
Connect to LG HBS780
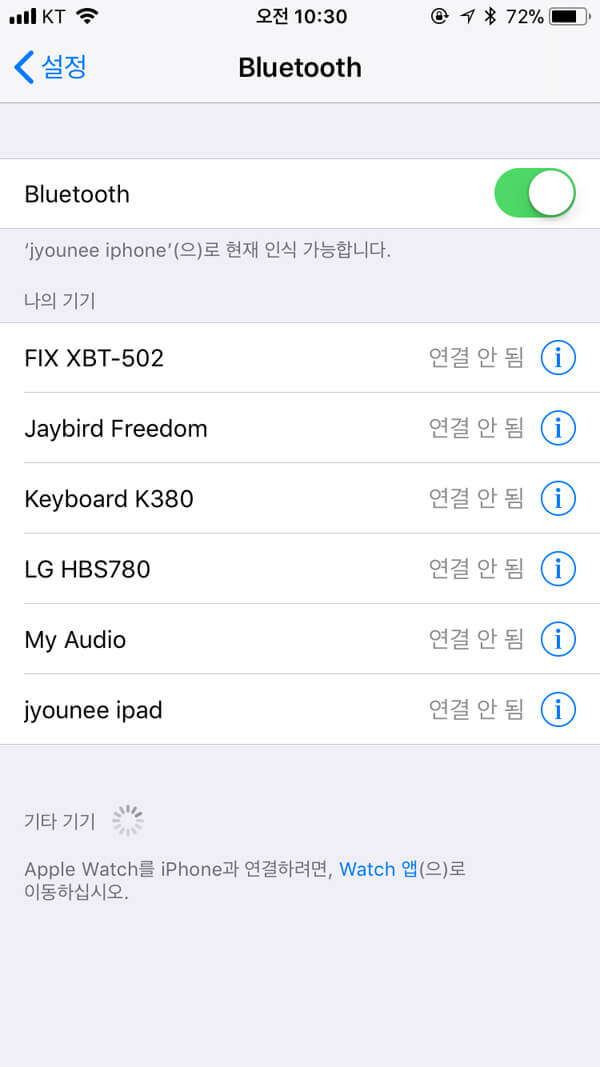point(300,569)
